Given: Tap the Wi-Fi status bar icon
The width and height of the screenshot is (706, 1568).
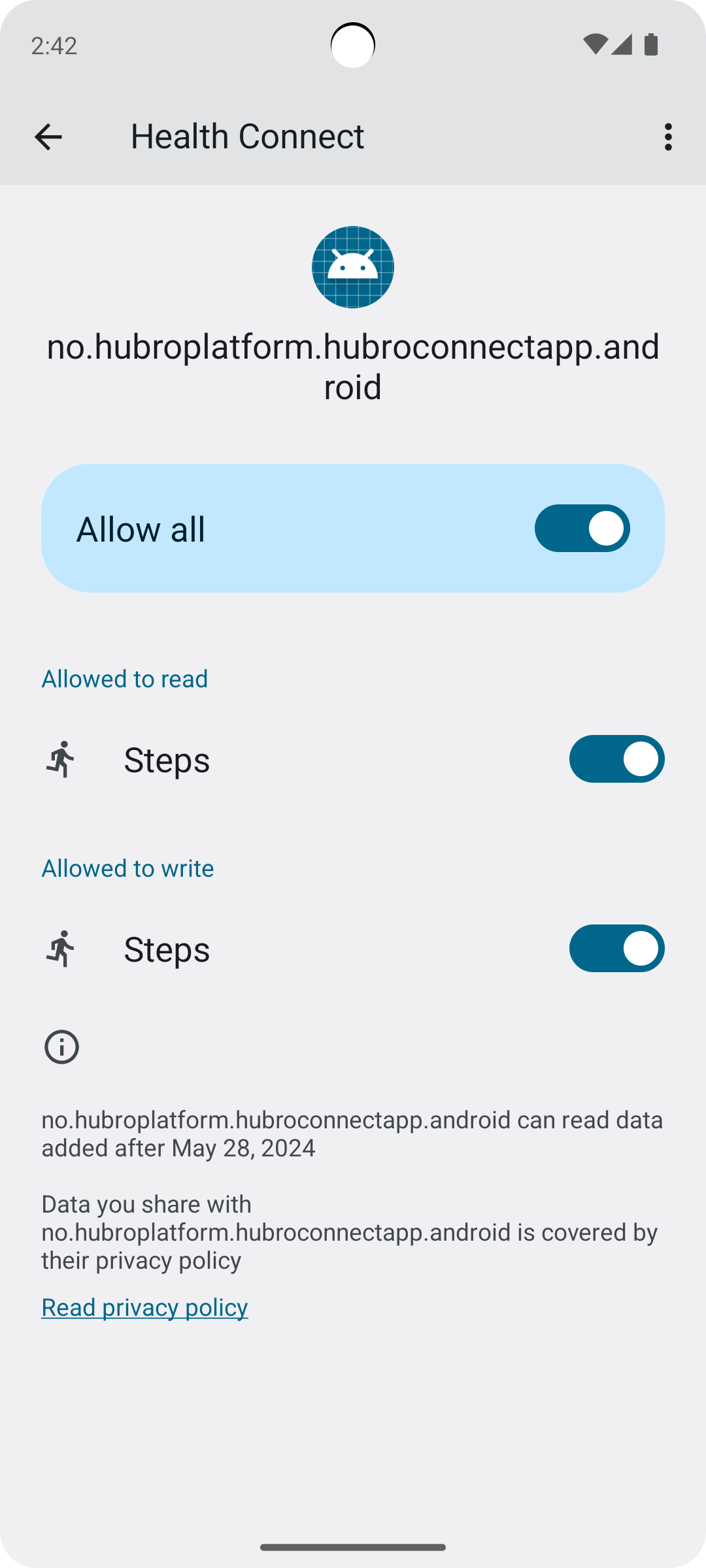Looking at the screenshot, I should pos(597,43).
